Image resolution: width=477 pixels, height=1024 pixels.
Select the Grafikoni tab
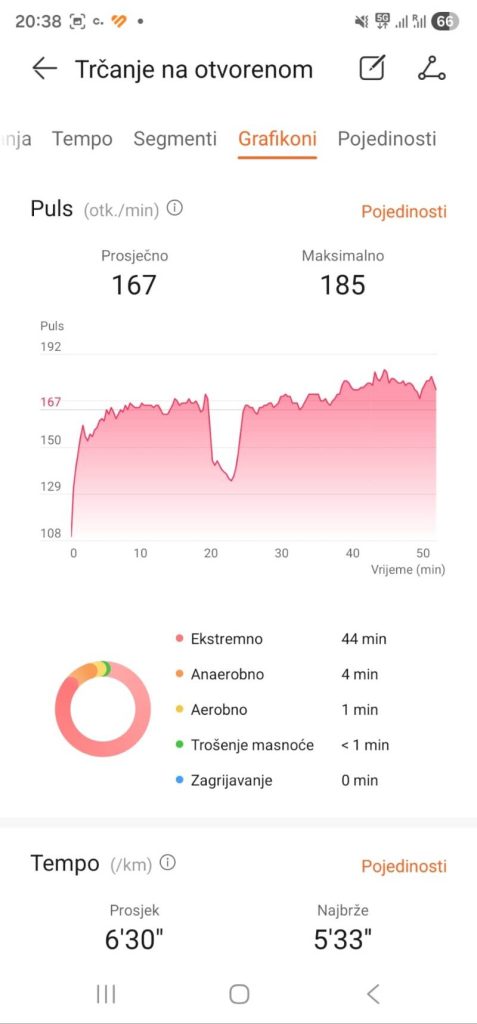(277, 138)
